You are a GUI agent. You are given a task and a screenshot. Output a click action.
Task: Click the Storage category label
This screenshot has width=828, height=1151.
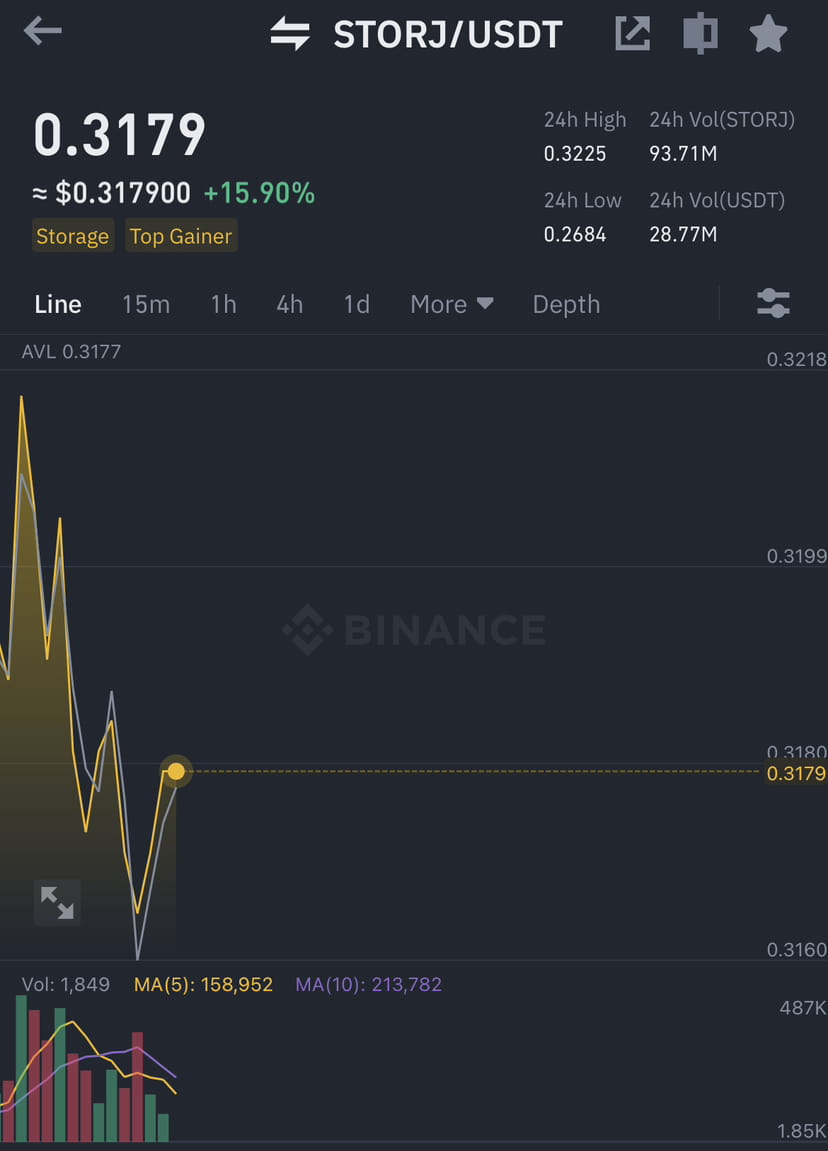point(73,236)
